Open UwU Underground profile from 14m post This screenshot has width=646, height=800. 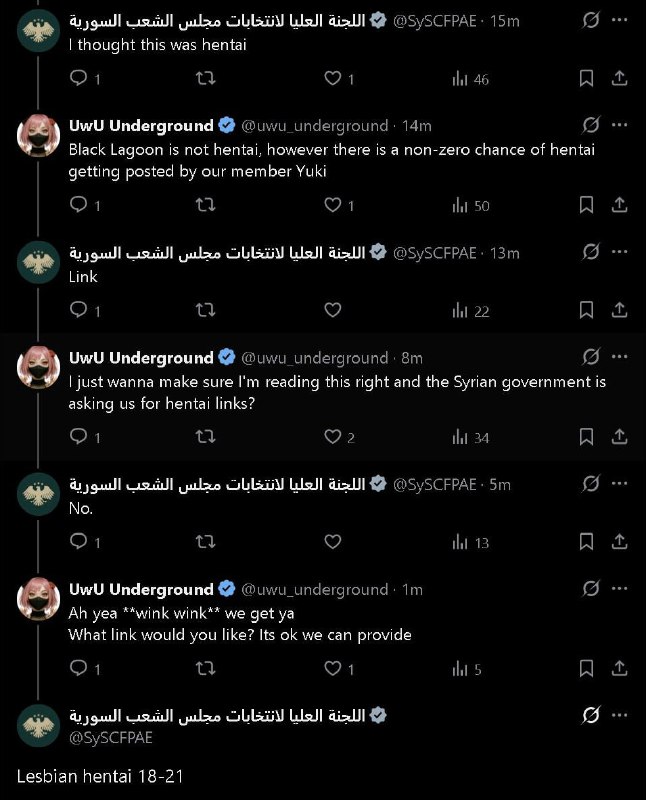(x=141, y=125)
